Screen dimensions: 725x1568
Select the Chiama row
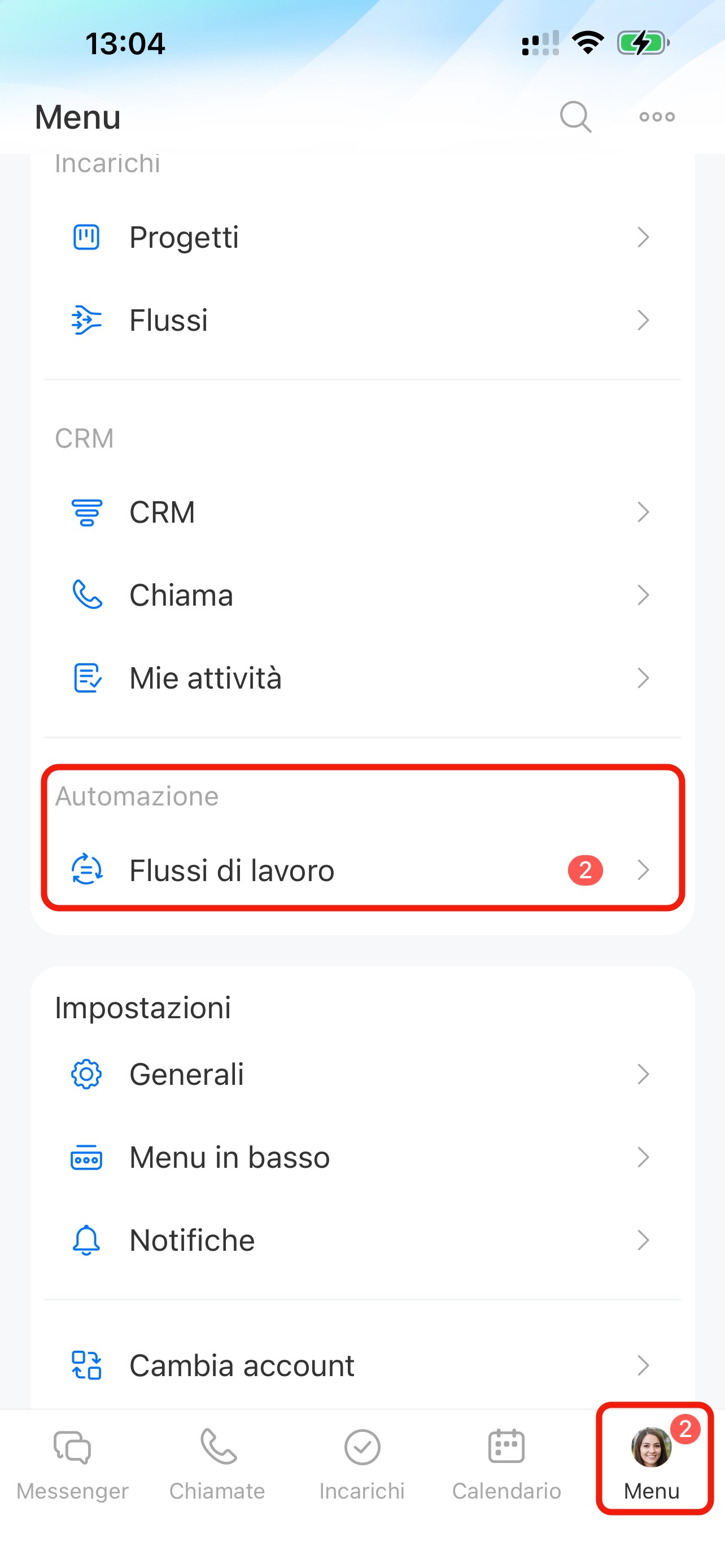point(361,595)
